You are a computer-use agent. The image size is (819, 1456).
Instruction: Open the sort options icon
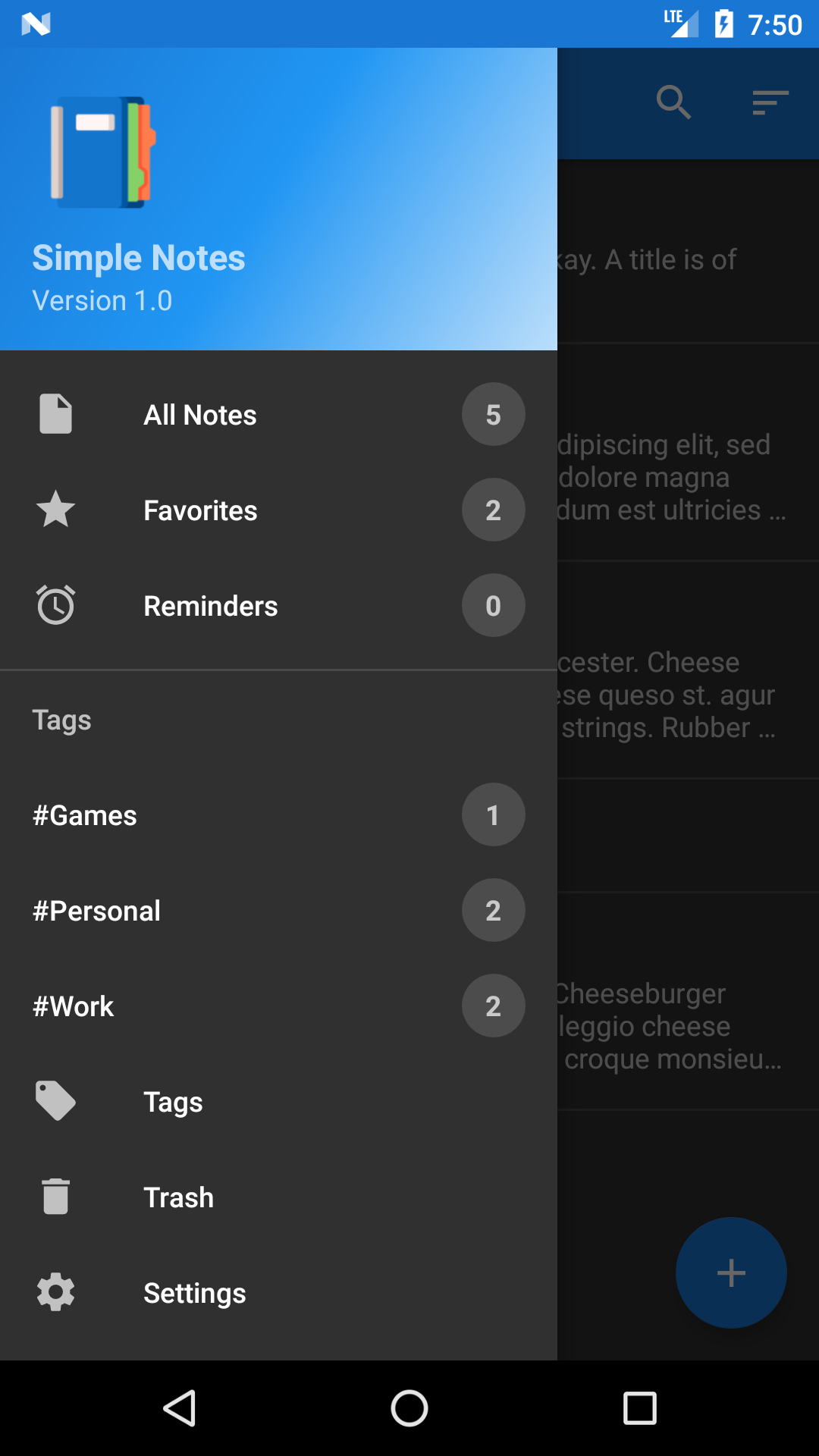[x=770, y=102]
